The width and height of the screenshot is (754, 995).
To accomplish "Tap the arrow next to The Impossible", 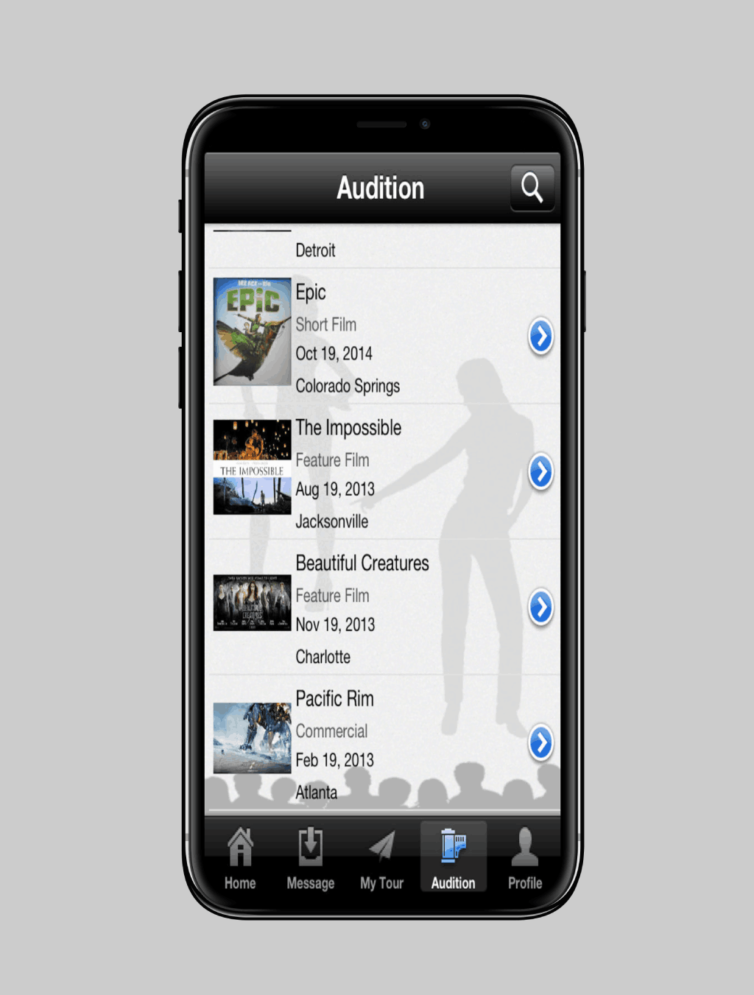I will point(541,471).
